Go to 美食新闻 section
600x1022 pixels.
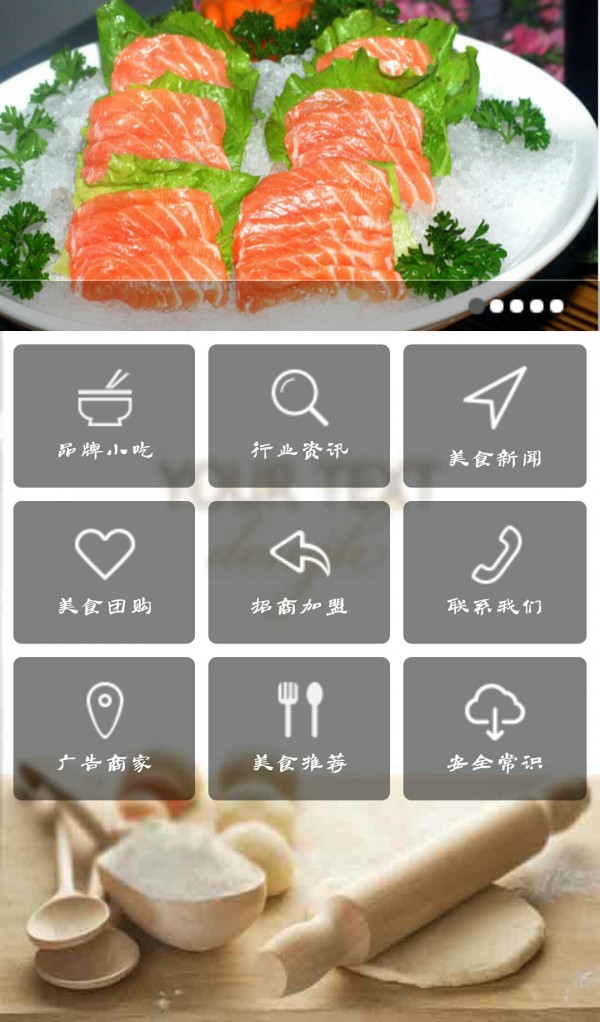tap(494, 416)
